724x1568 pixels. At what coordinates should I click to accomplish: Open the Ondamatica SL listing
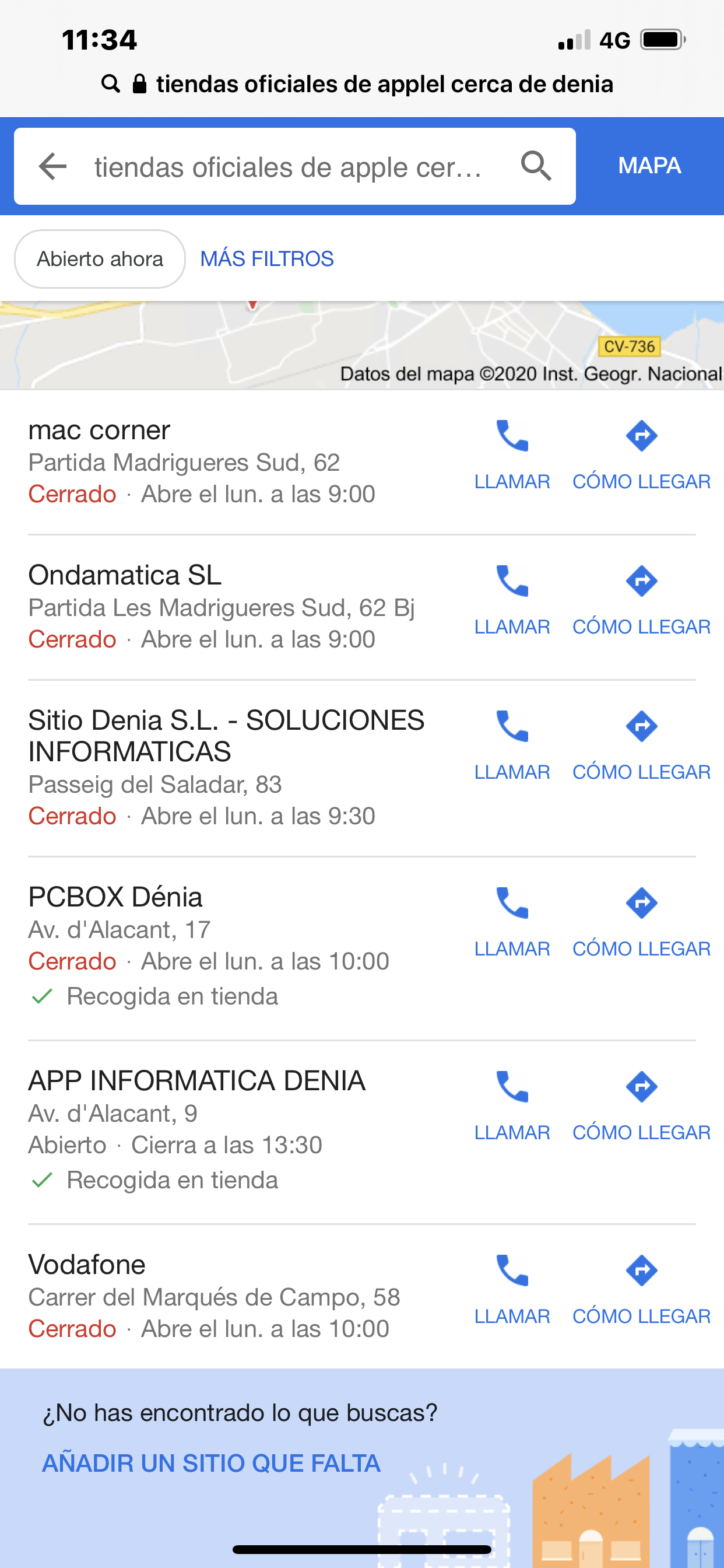pyautogui.click(x=125, y=576)
